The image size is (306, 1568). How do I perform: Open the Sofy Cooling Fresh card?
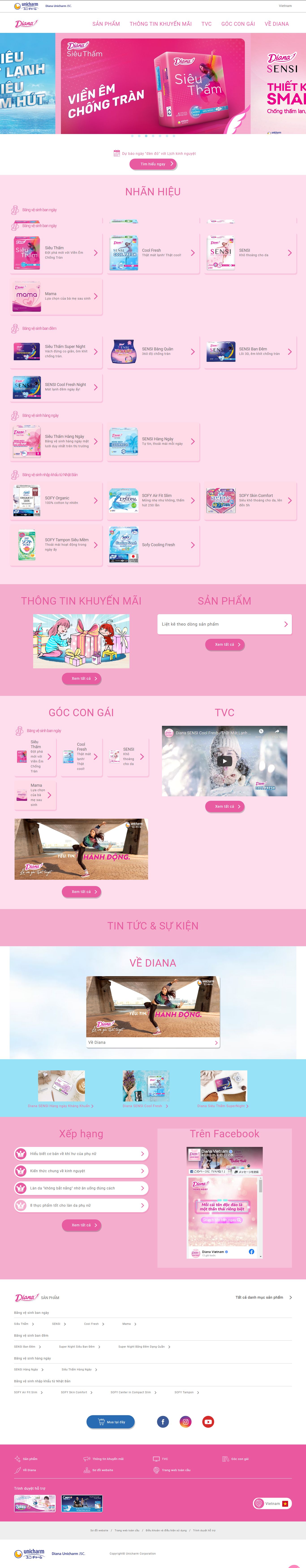click(x=153, y=545)
